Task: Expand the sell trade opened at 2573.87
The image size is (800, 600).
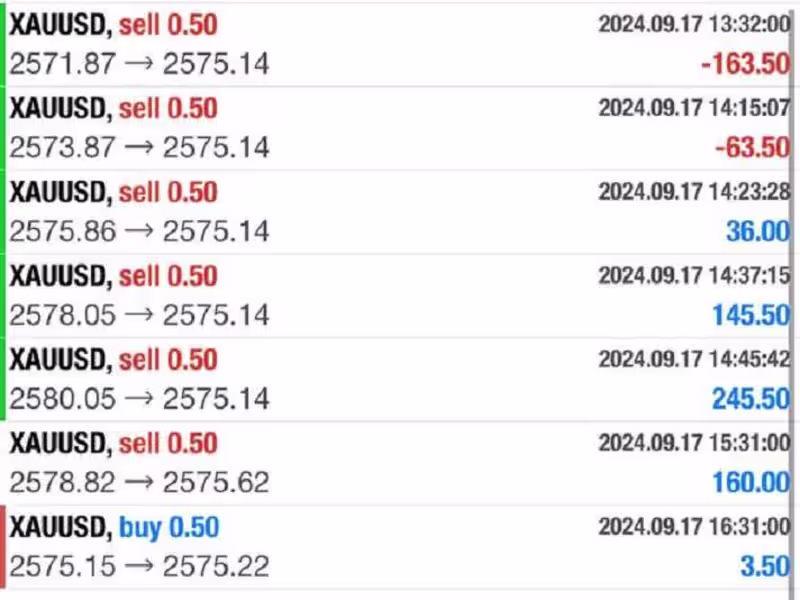Action: coord(400,128)
